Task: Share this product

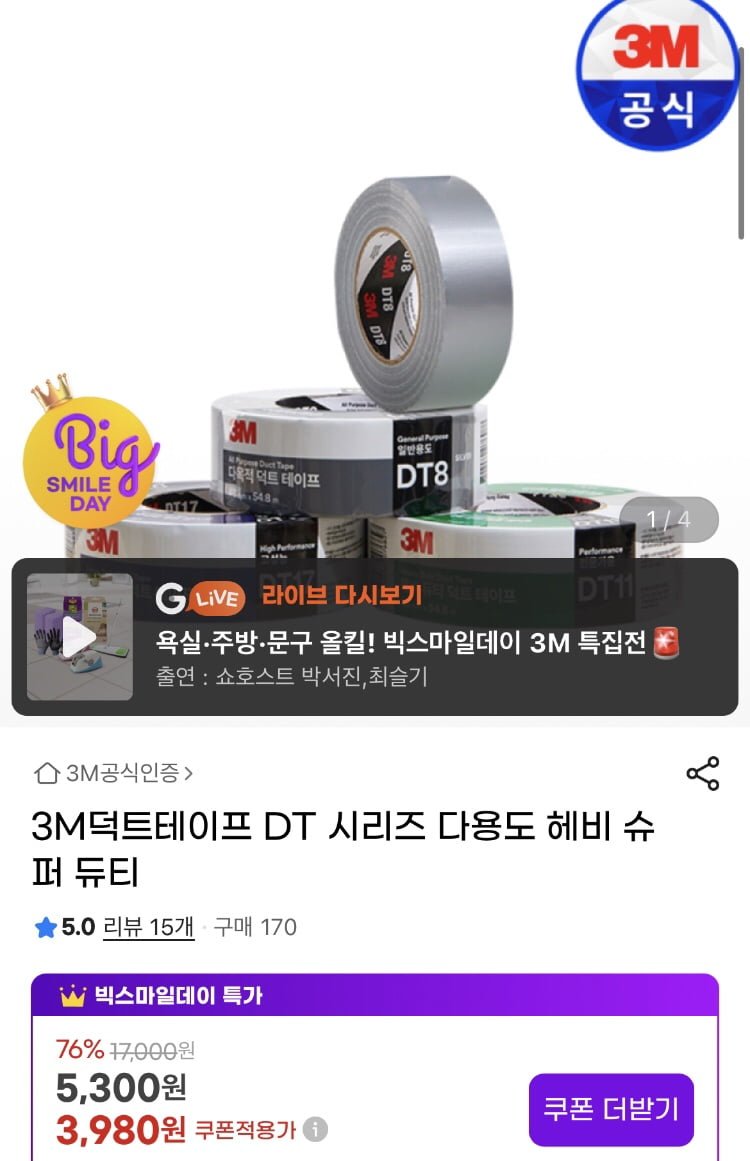Action: point(702,774)
